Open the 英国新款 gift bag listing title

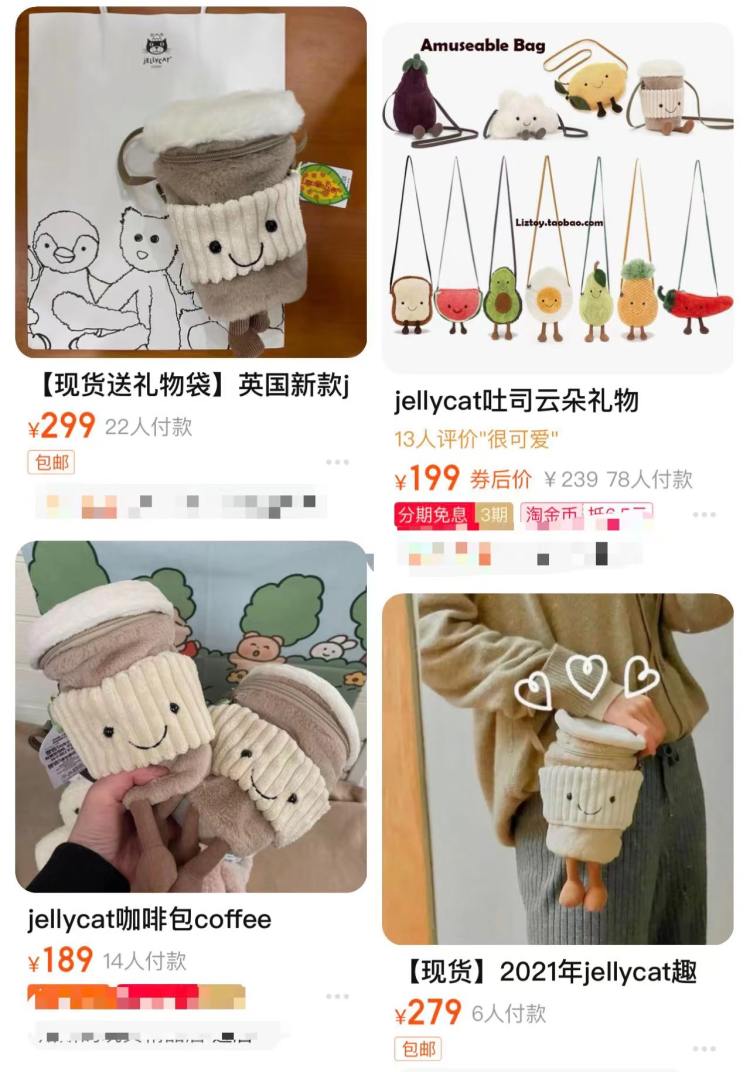pos(180,389)
